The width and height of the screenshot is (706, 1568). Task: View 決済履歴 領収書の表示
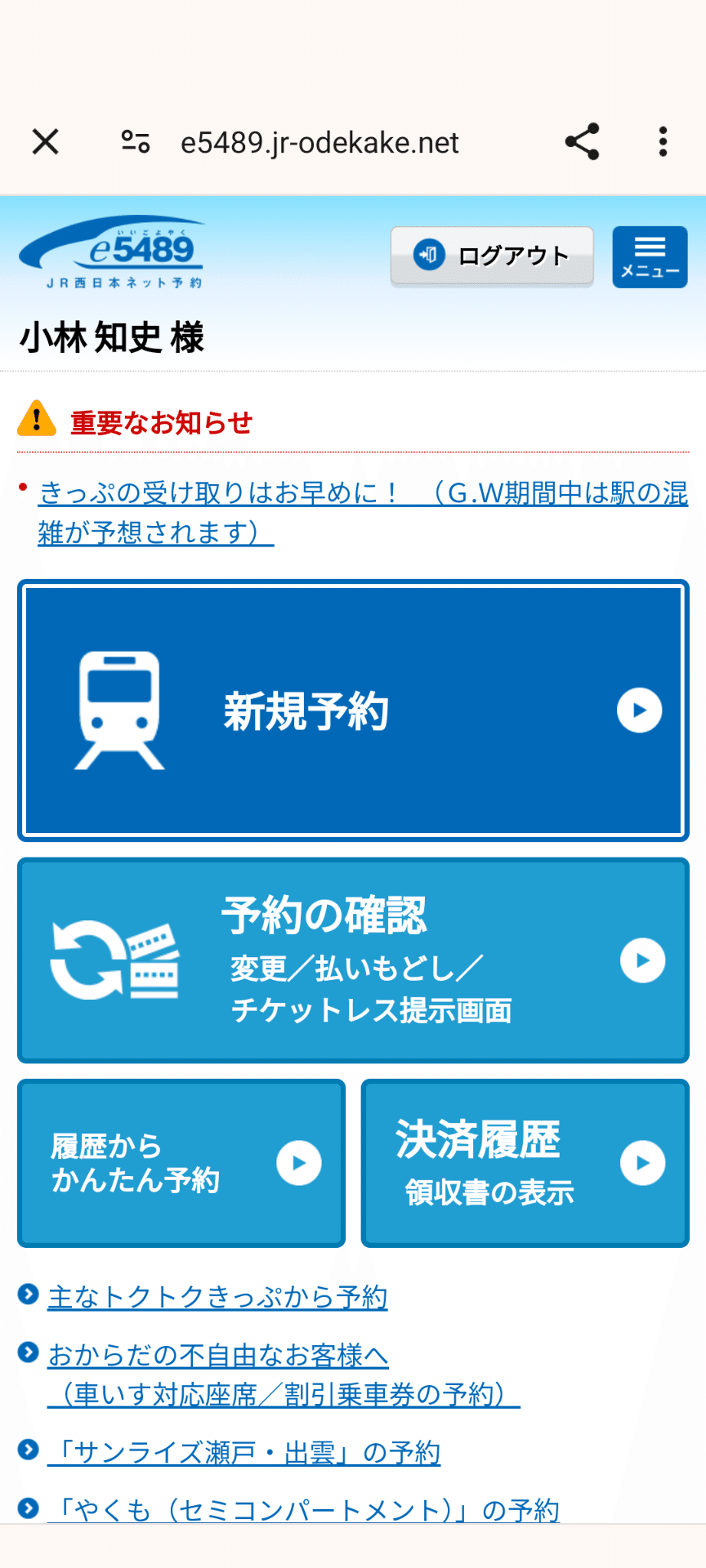point(525,1163)
